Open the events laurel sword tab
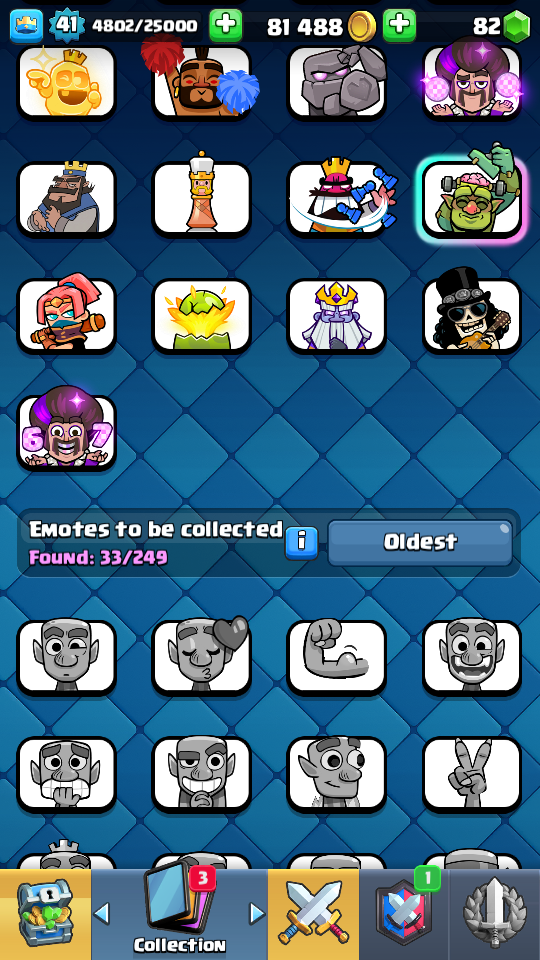The image size is (540, 960). (495, 914)
